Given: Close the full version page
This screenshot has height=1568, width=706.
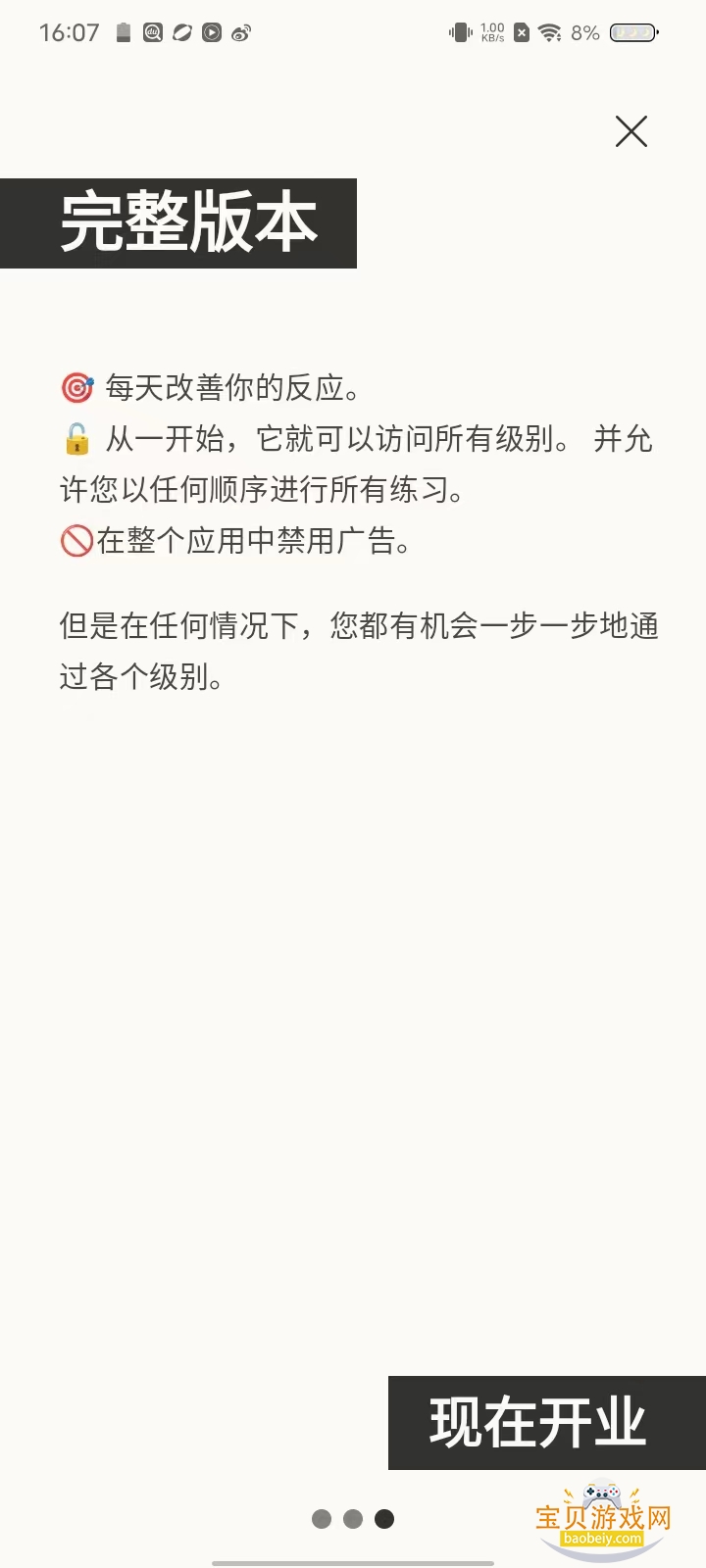Looking at the screenshot, I should pos(631,131).
